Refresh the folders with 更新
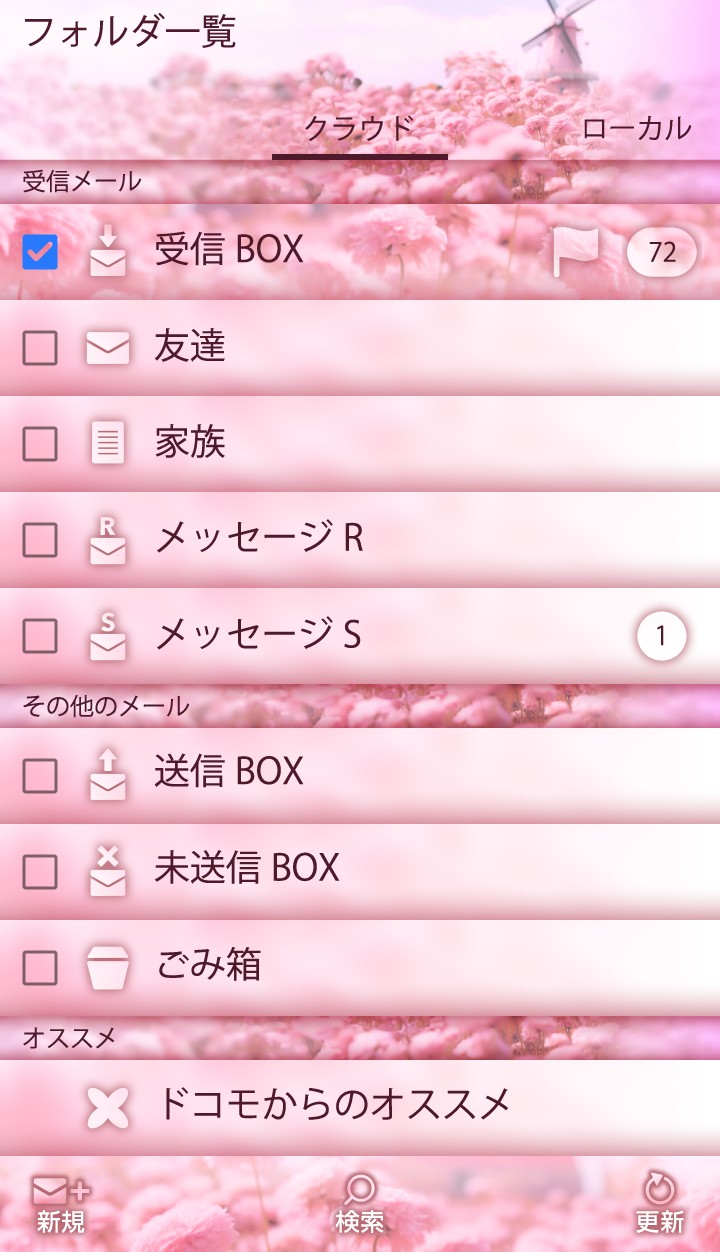This screenshot has height=1252, width=720. point(659,1204)
